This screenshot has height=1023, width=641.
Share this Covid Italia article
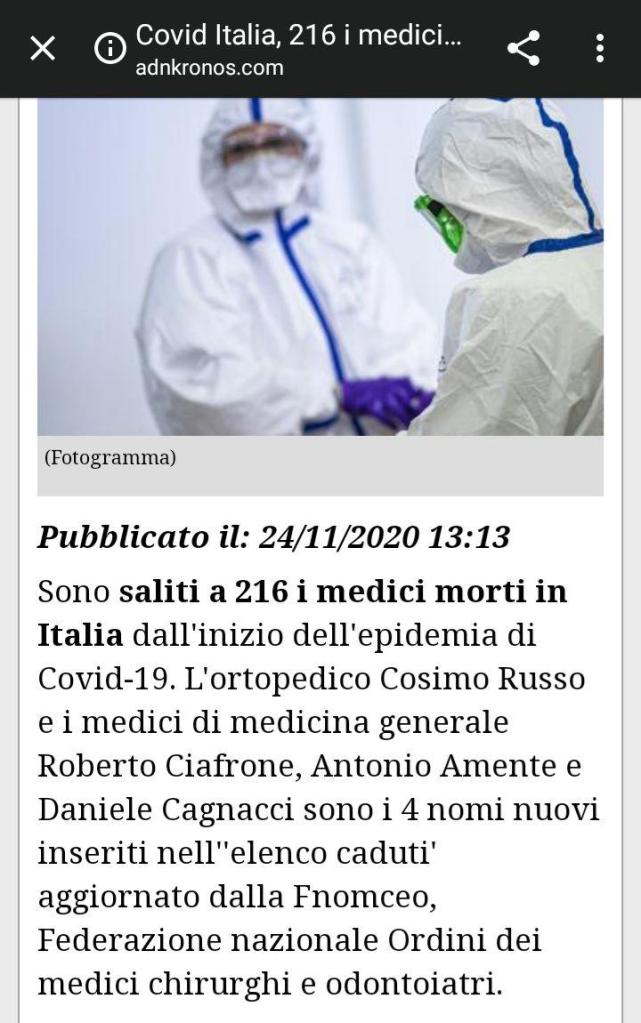(524, 48)
